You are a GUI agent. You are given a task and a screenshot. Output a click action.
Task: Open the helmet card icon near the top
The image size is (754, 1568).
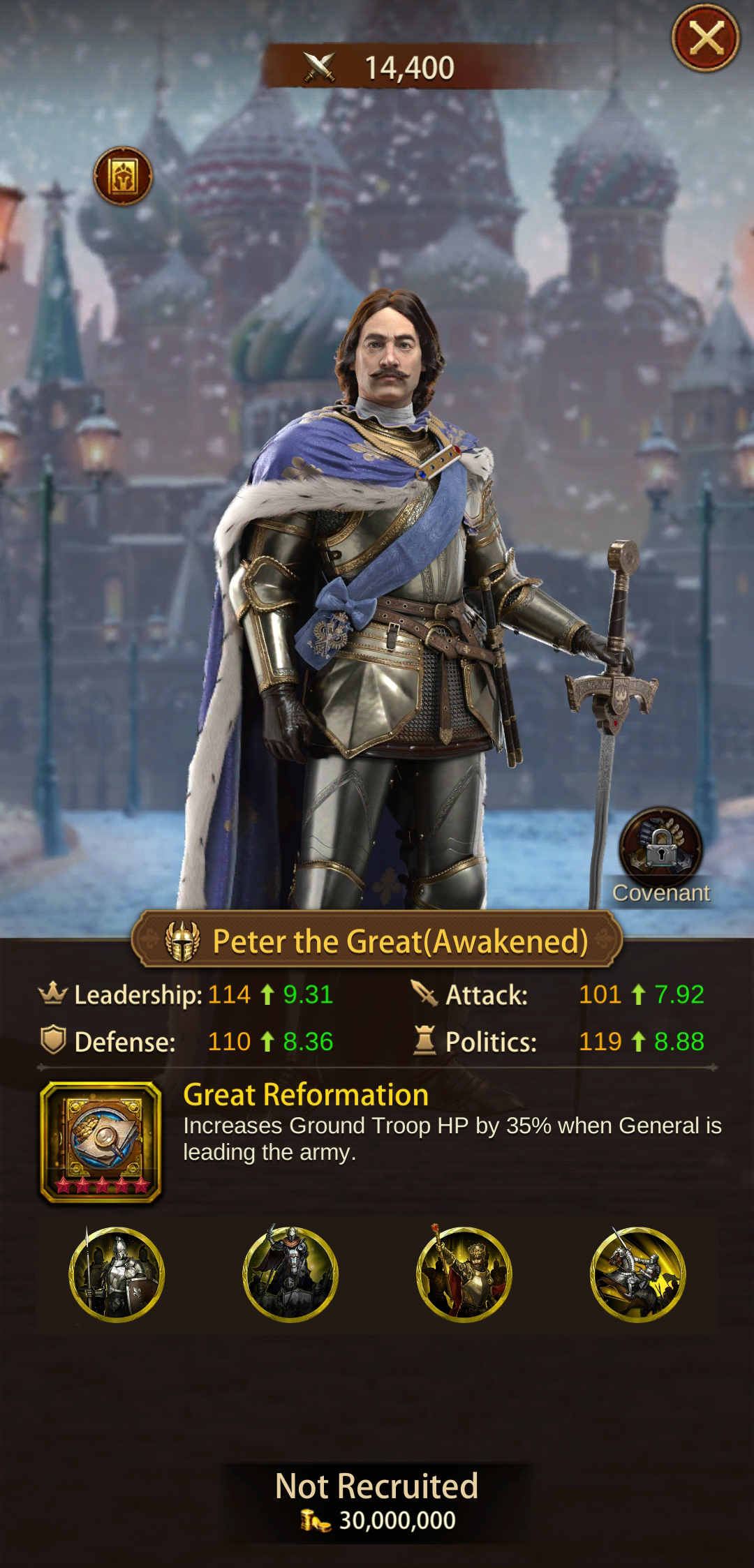tap(123, 176)
